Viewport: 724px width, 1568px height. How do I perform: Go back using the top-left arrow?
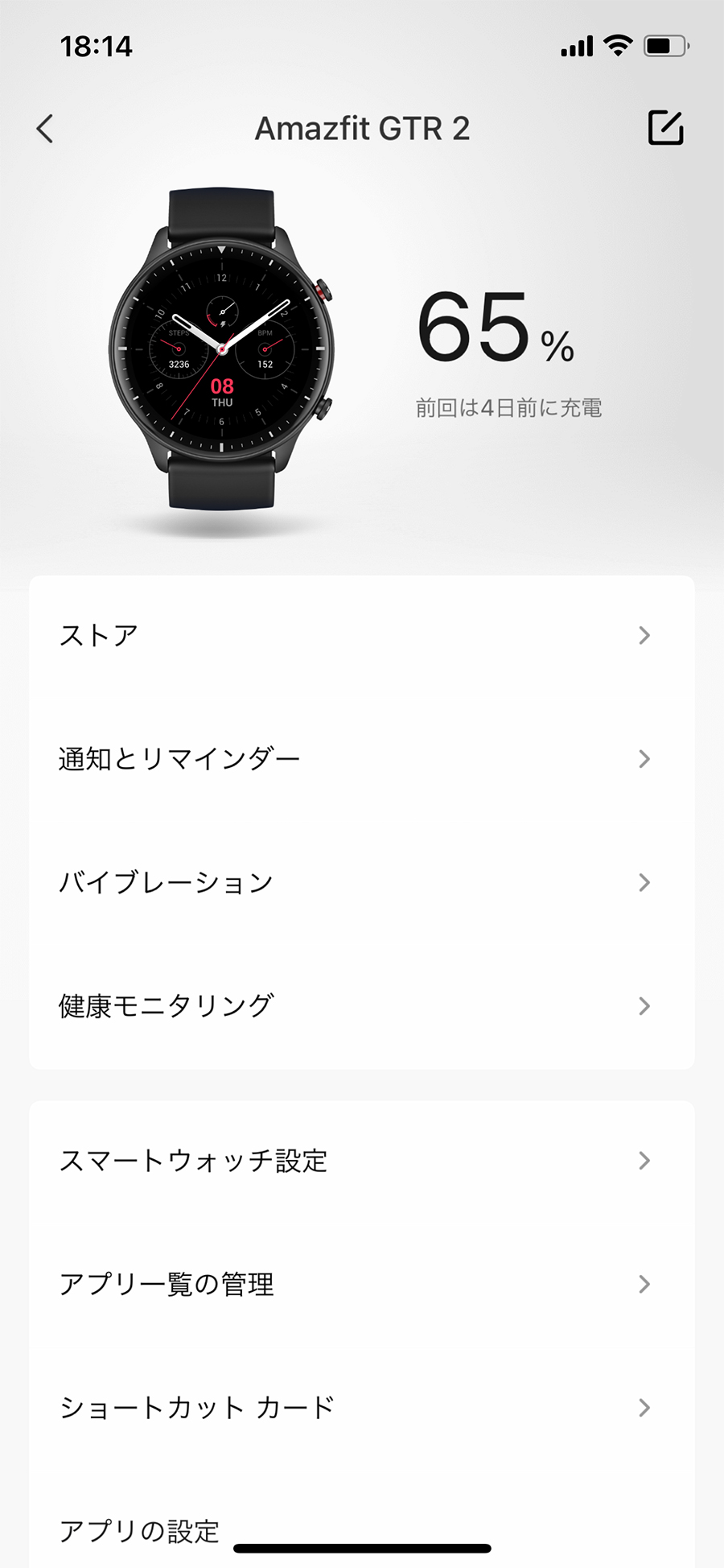coord(45,129)
